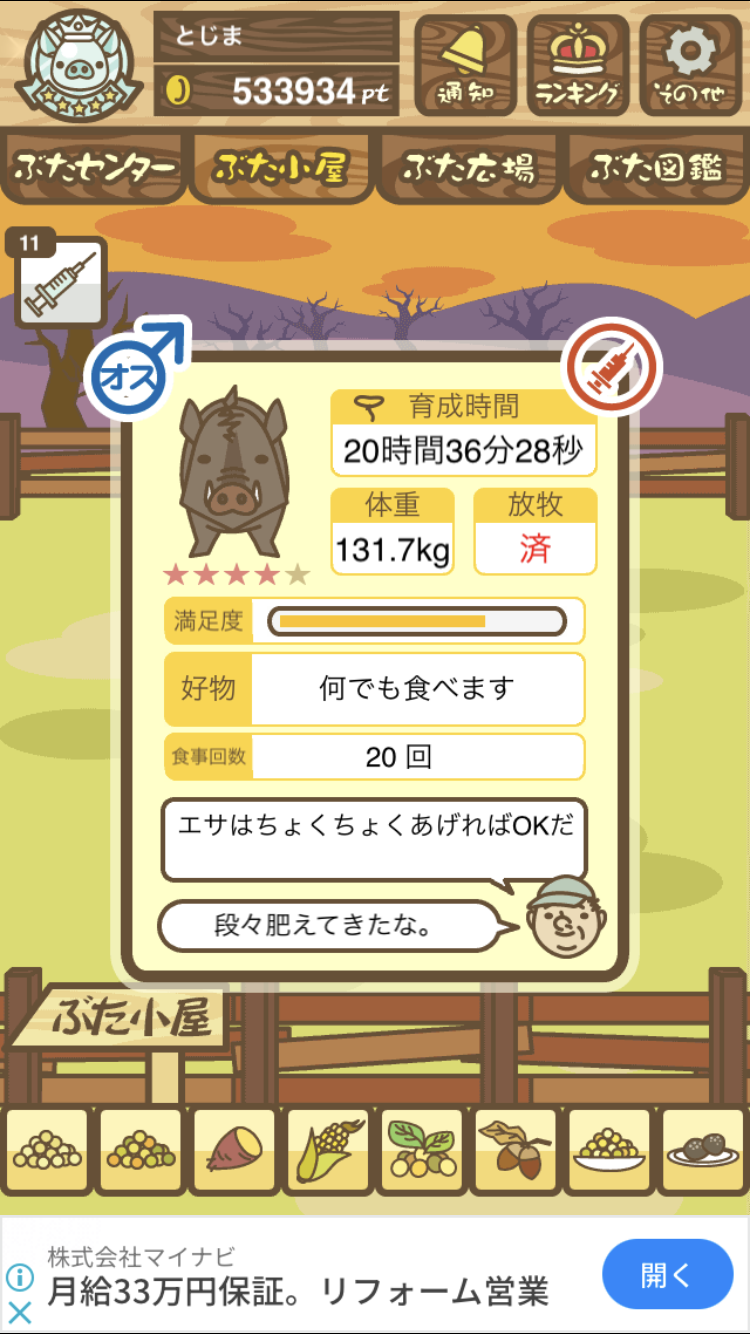Switch to the ぶたセンター tab
Screen dimensions: 750x1334
pos(95,167)
